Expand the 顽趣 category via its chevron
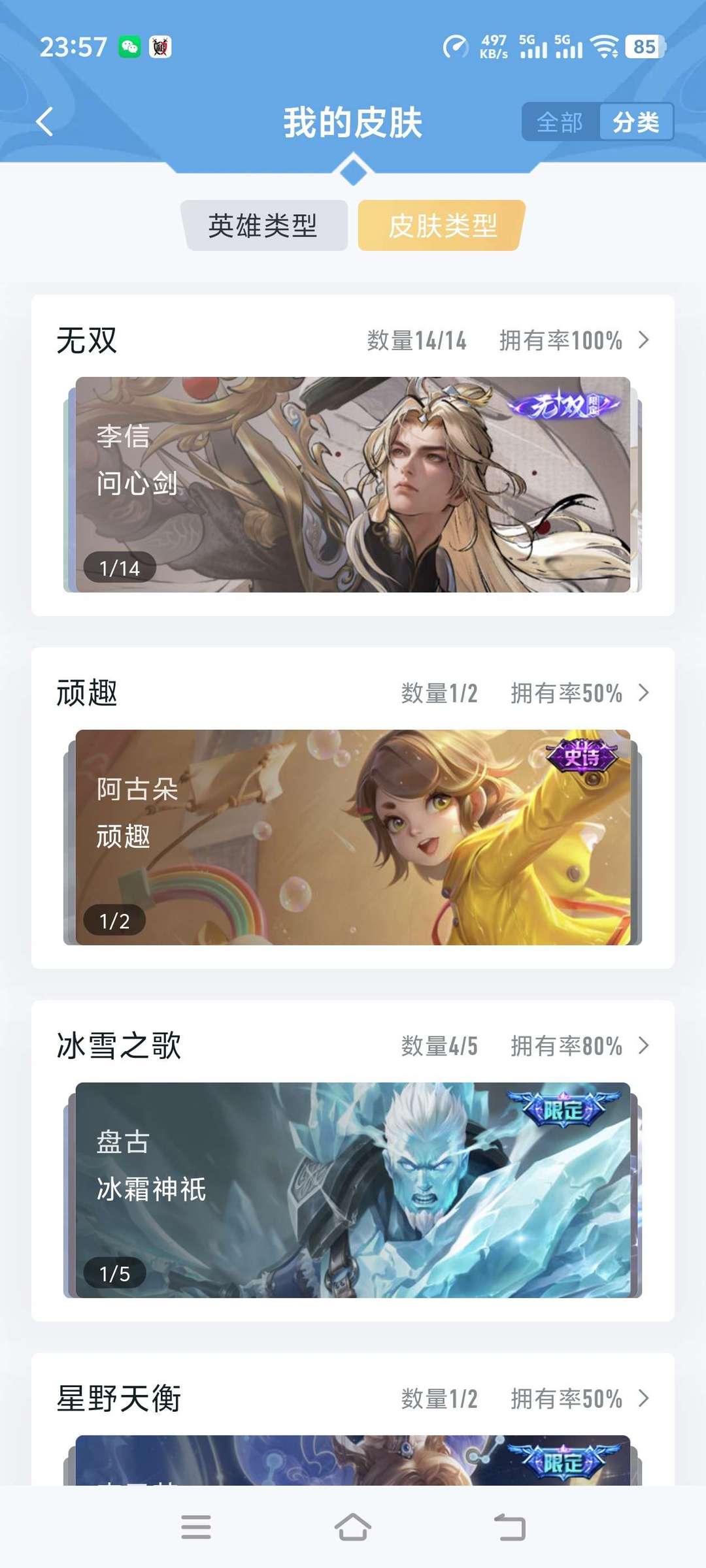 [x=643, y=692]
